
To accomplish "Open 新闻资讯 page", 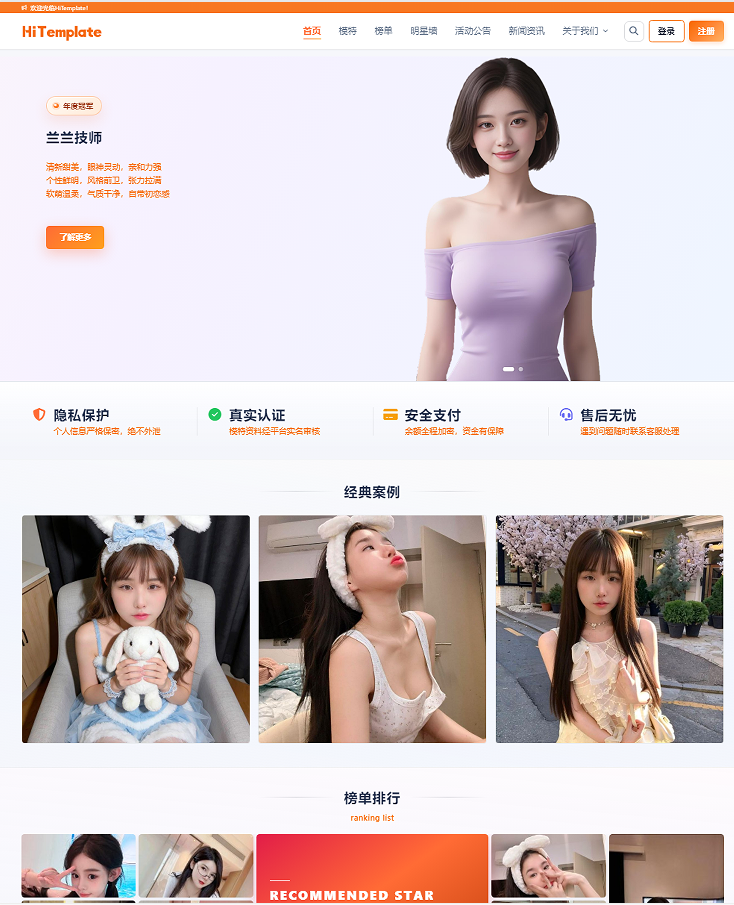I will coord(526,31).
